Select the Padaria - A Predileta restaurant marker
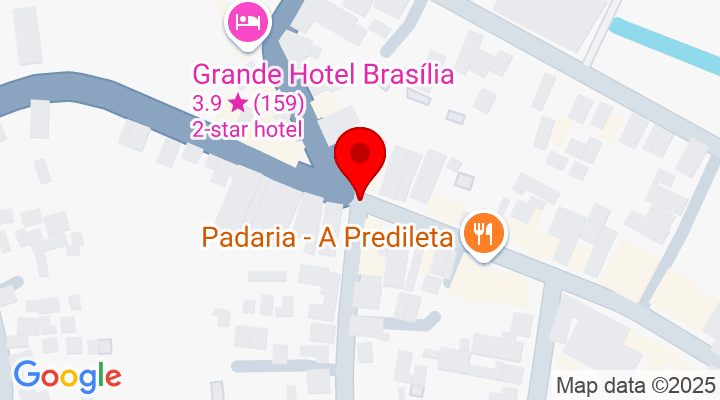The image size is (720, 400). pos(484,235)
